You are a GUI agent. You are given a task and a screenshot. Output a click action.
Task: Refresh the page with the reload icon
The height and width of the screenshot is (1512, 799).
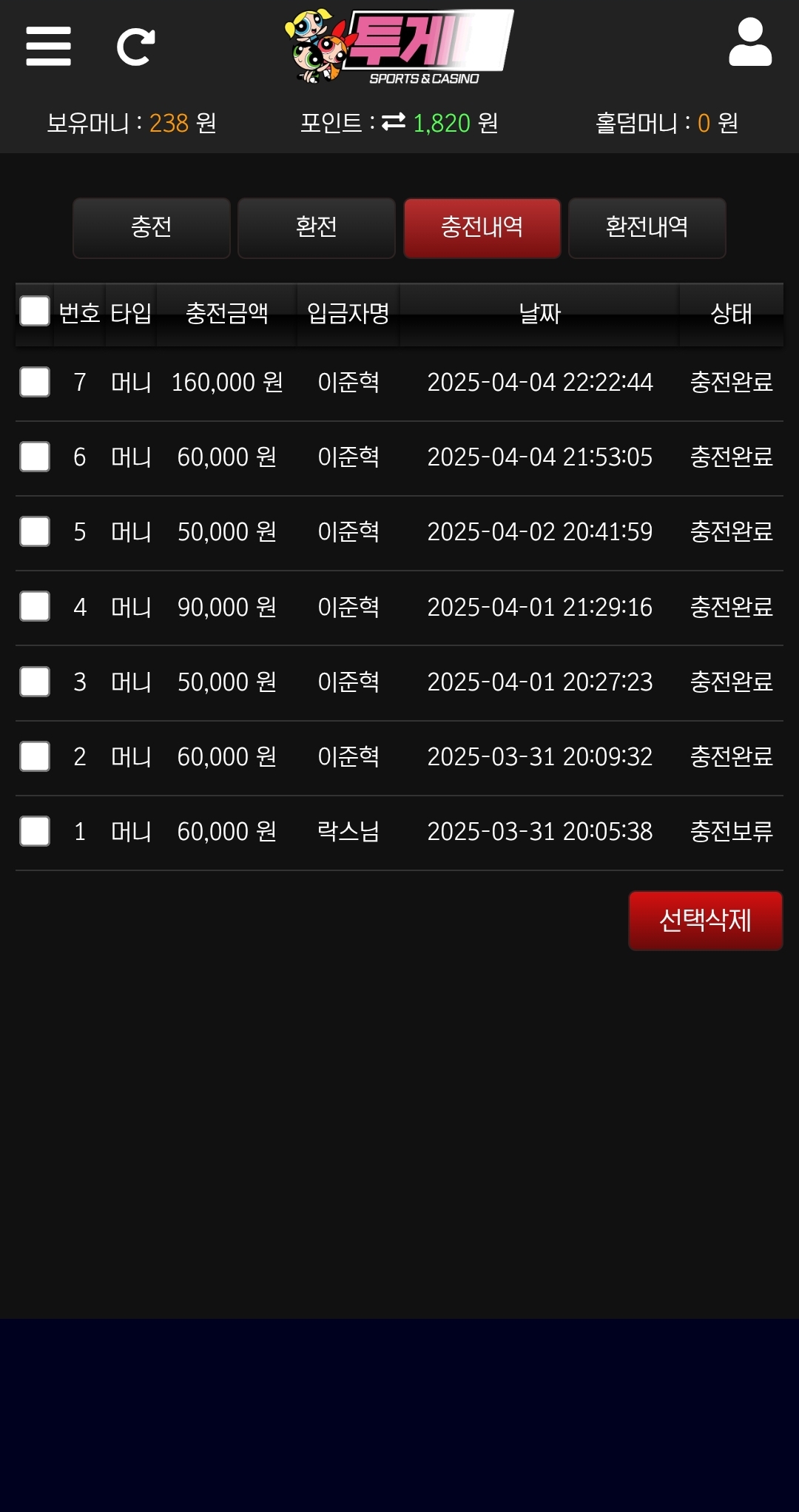136,47
